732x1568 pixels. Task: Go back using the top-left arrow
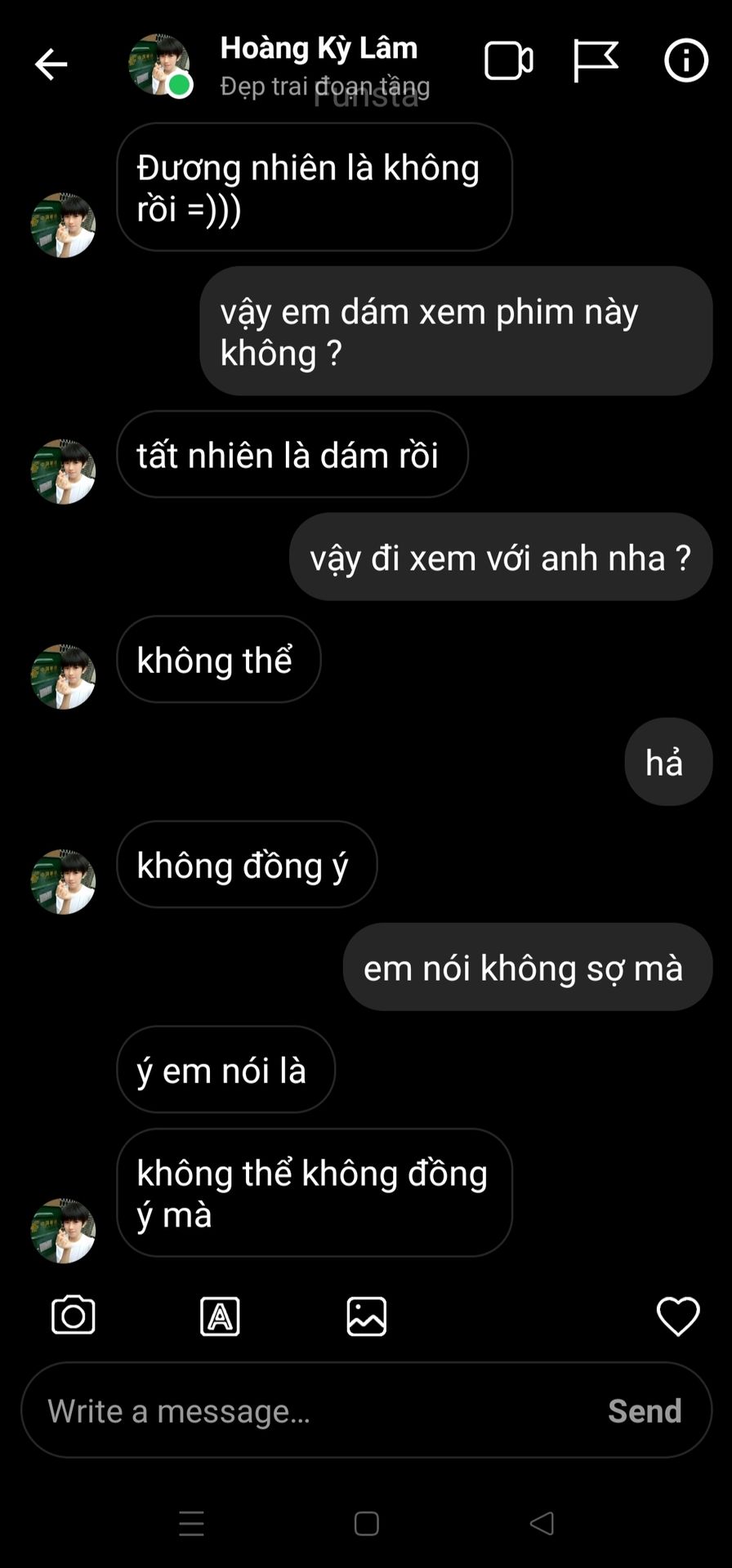coord(51,65)
